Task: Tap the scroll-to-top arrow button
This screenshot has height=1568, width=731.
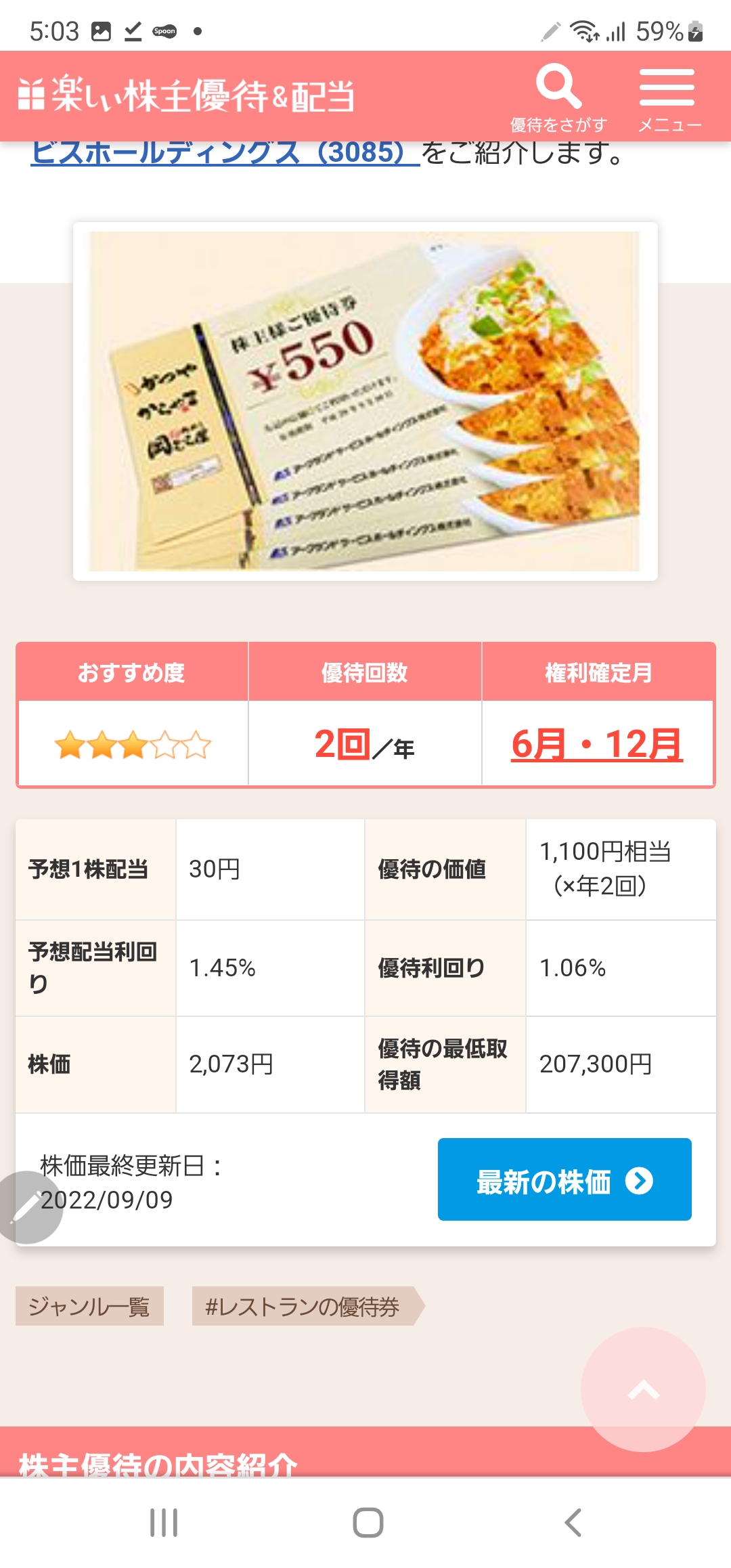Action: click(x=643, y=1389)
